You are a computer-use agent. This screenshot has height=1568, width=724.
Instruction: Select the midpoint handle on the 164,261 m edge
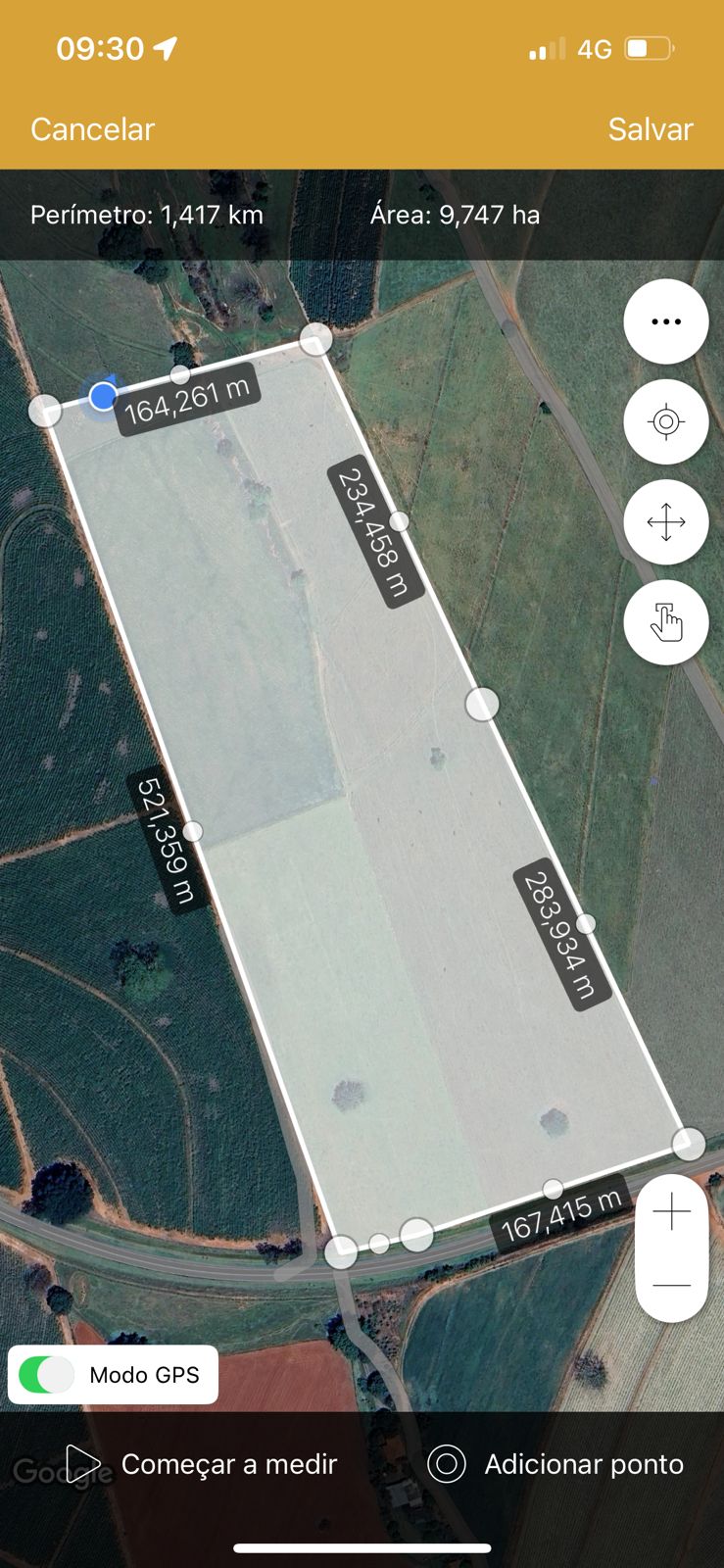[x=180, y=374]
